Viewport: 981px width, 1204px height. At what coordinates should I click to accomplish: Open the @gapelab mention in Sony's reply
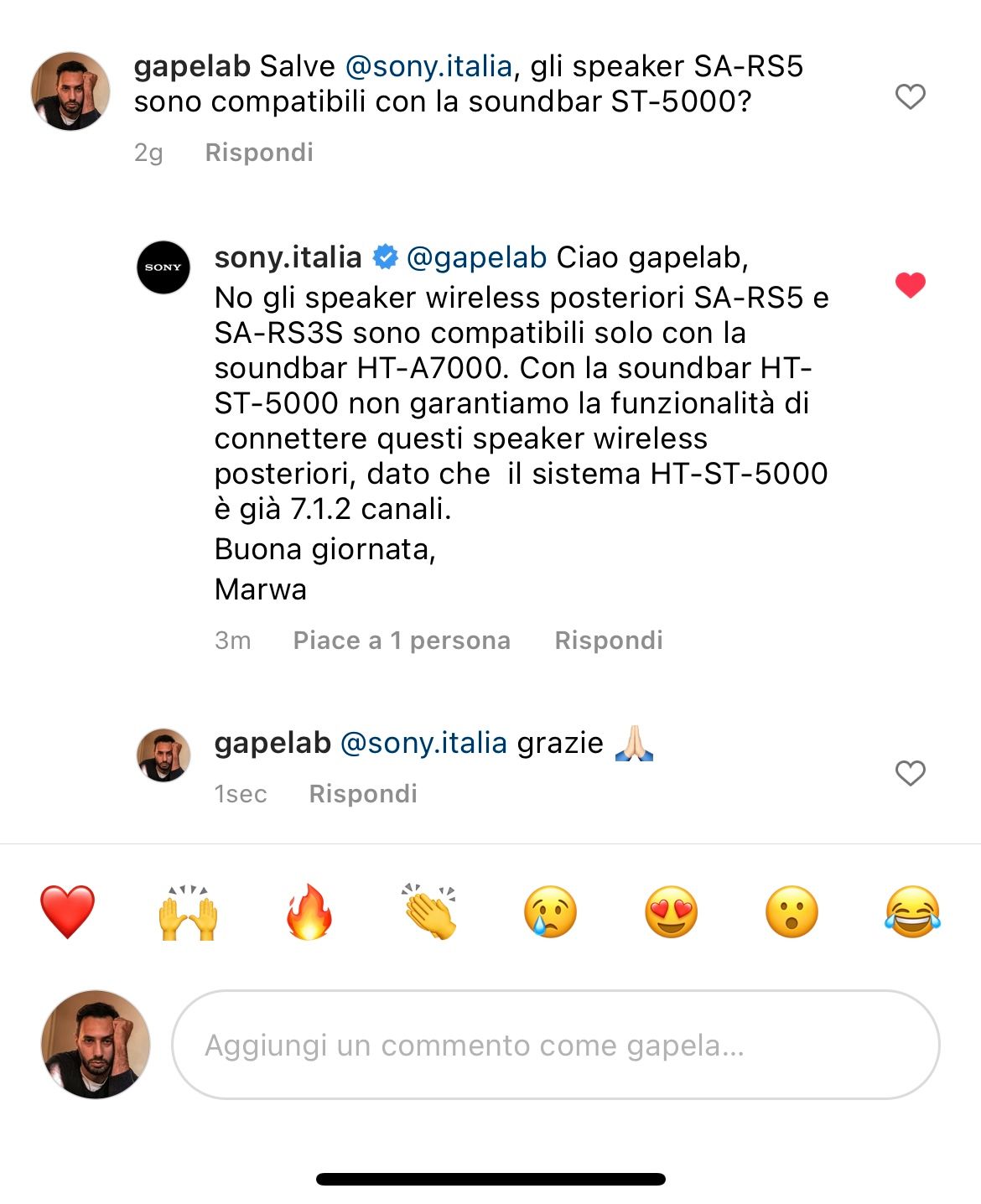476,257
